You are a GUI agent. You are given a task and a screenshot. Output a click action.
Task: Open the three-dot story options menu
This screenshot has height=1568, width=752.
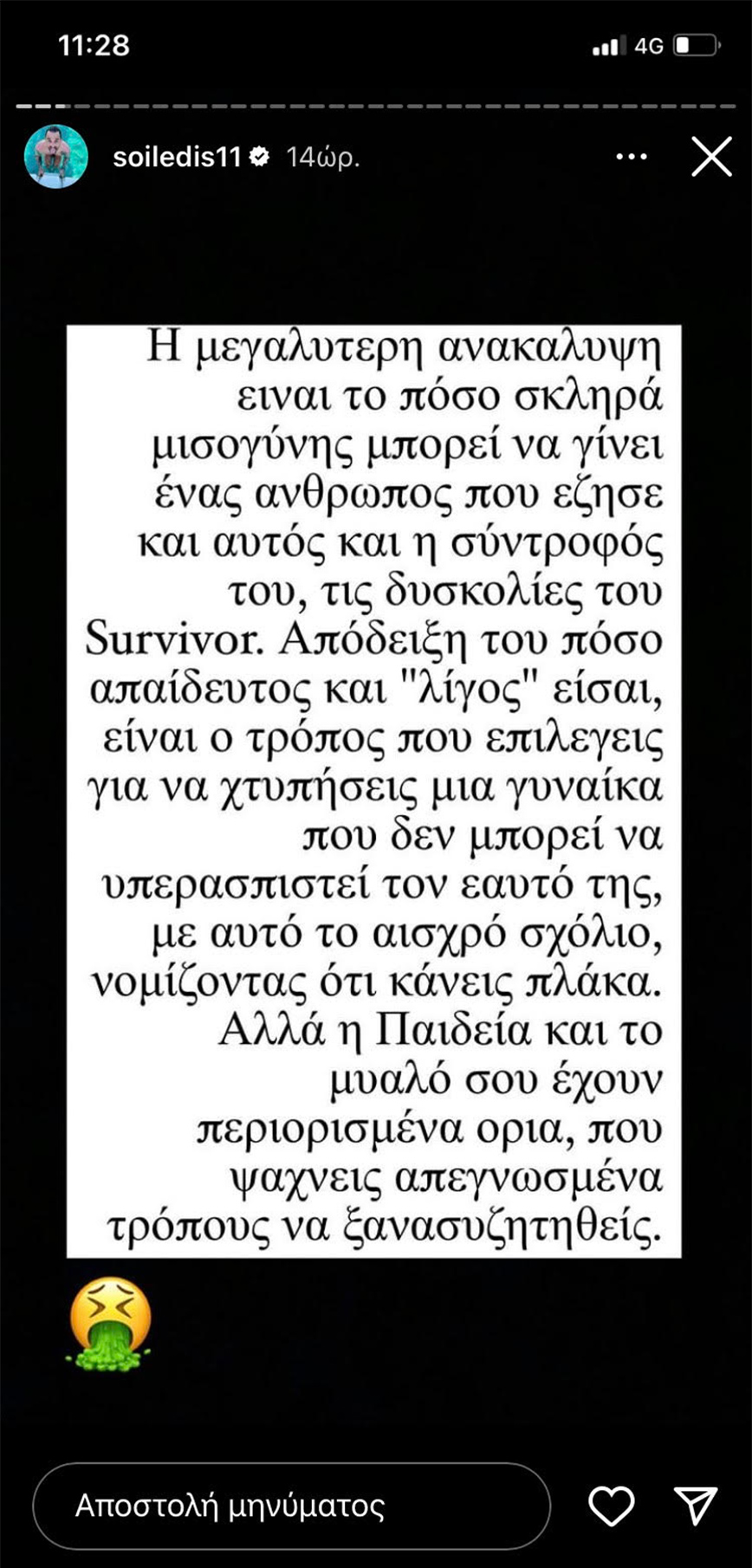pos(631,157)
